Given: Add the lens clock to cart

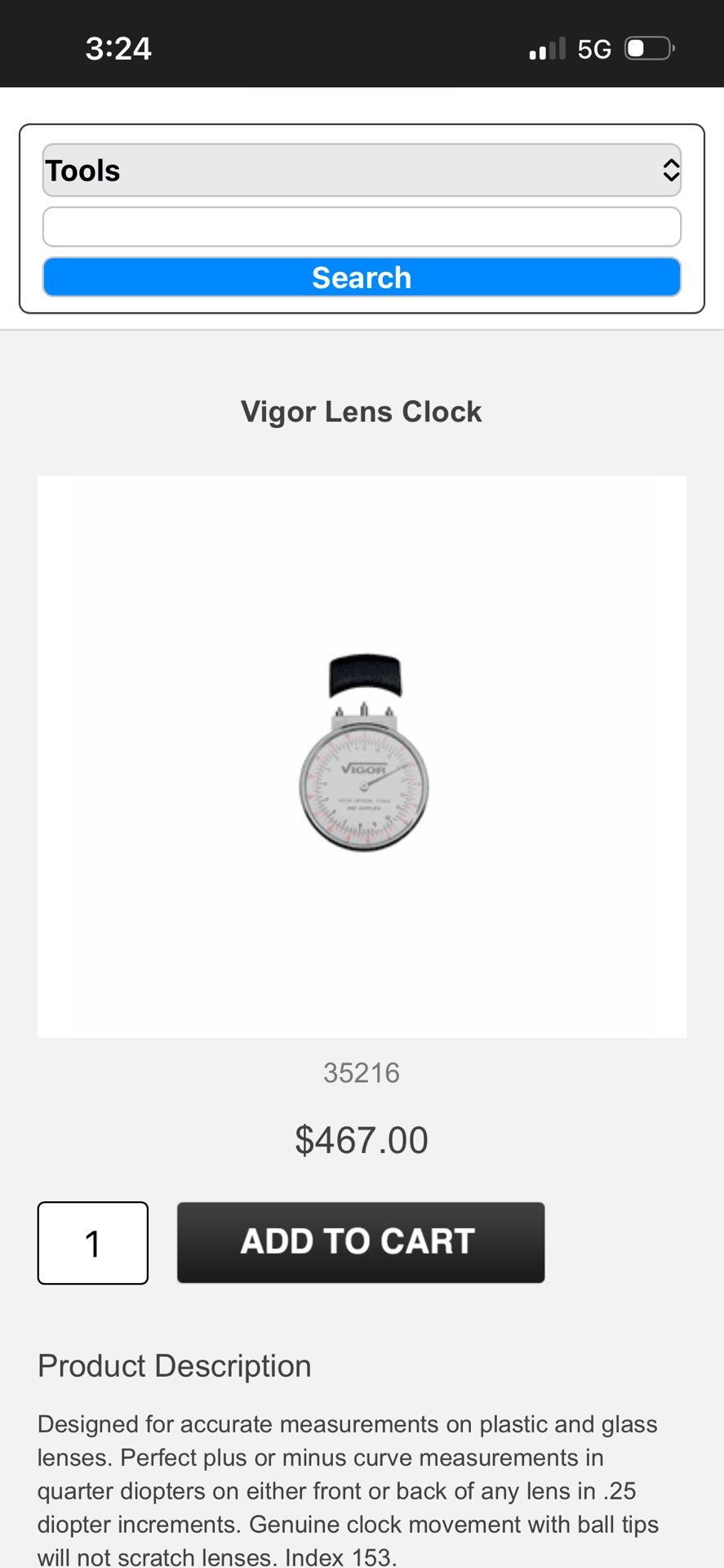Looking at the screenshot, I should coord(361,1242).
